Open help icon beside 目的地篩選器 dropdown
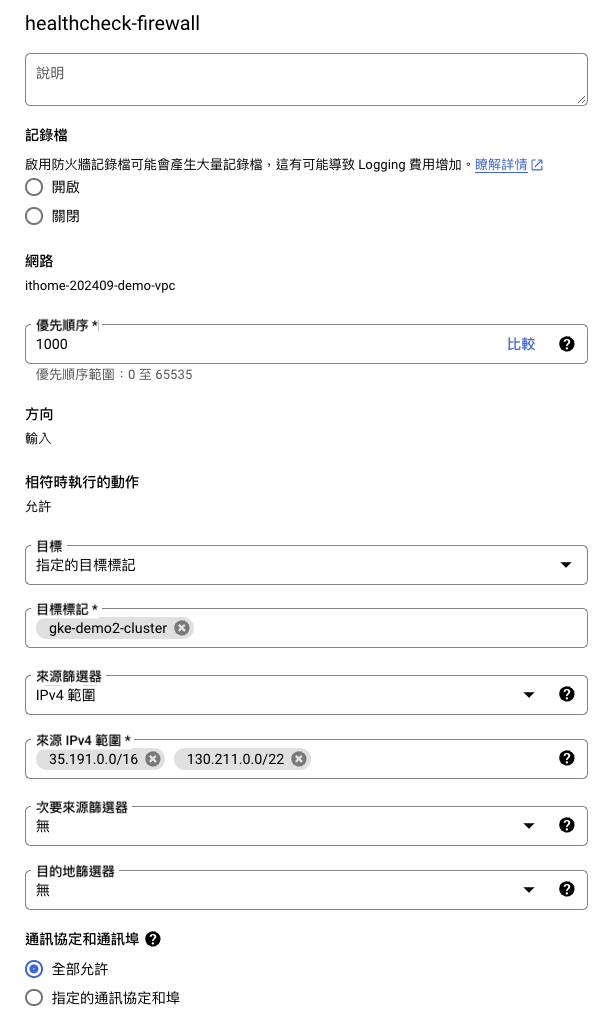The width and height of the screenshot is (601, 1021). tap(567, 889)
